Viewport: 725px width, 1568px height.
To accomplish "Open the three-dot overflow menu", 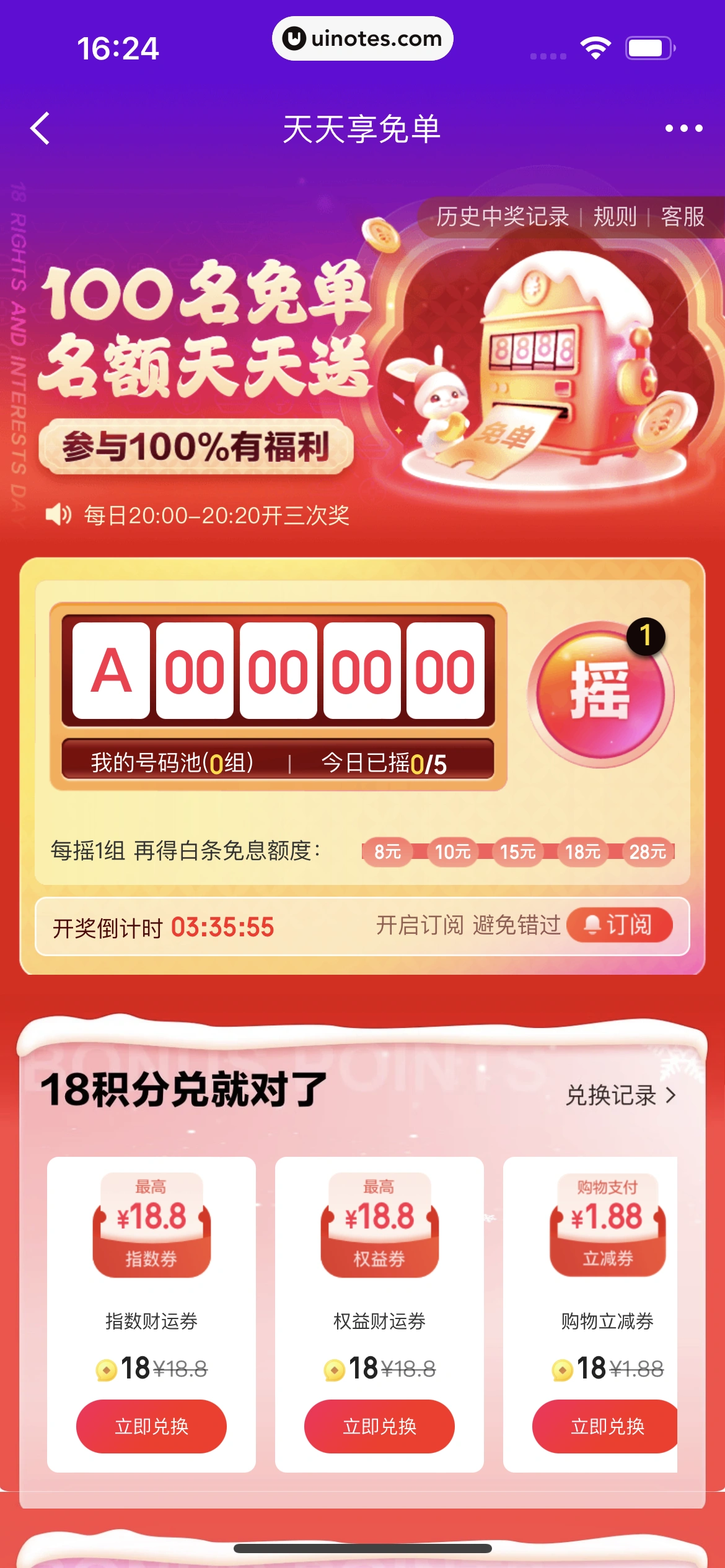I will 683,128.
